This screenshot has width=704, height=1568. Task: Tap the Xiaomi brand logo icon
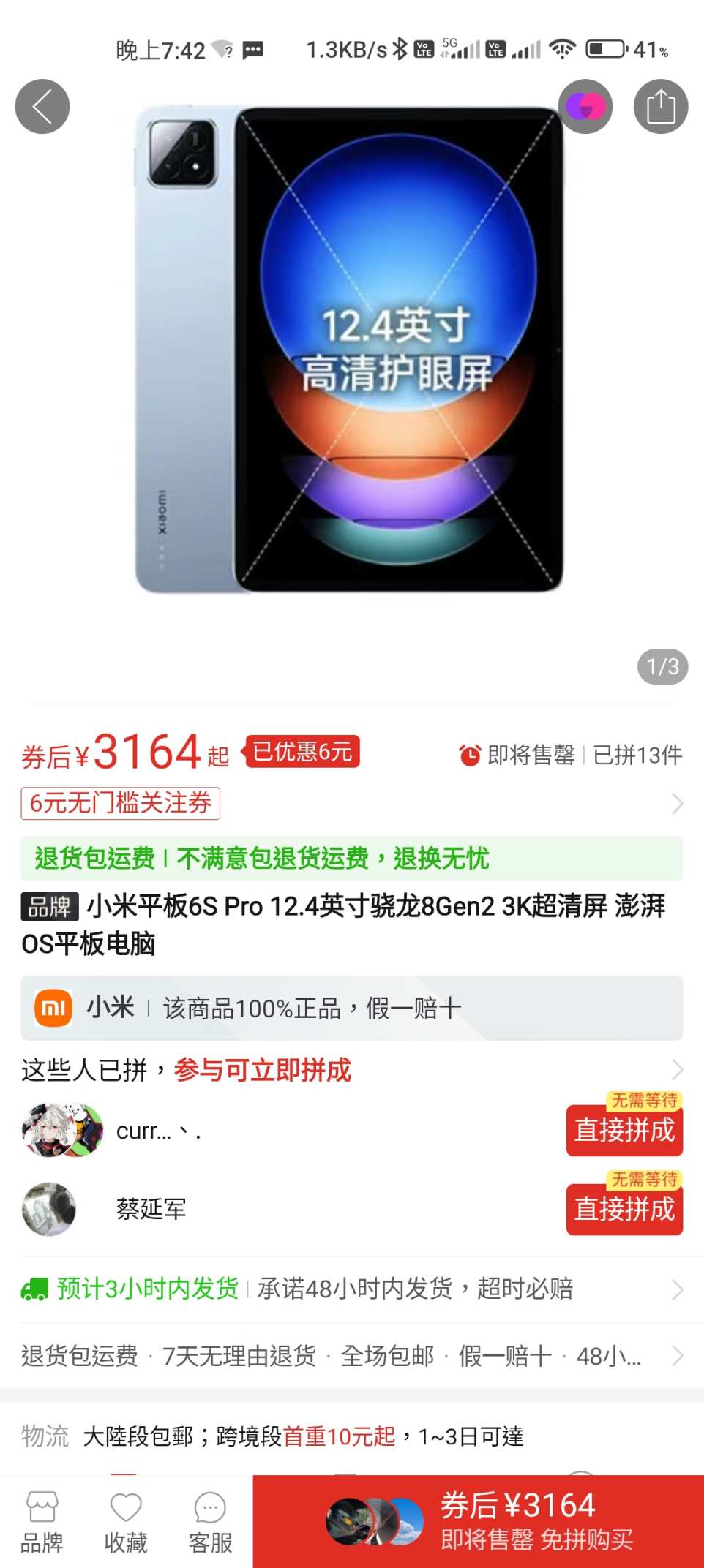pyautogui.click(x=52, y=1006)
